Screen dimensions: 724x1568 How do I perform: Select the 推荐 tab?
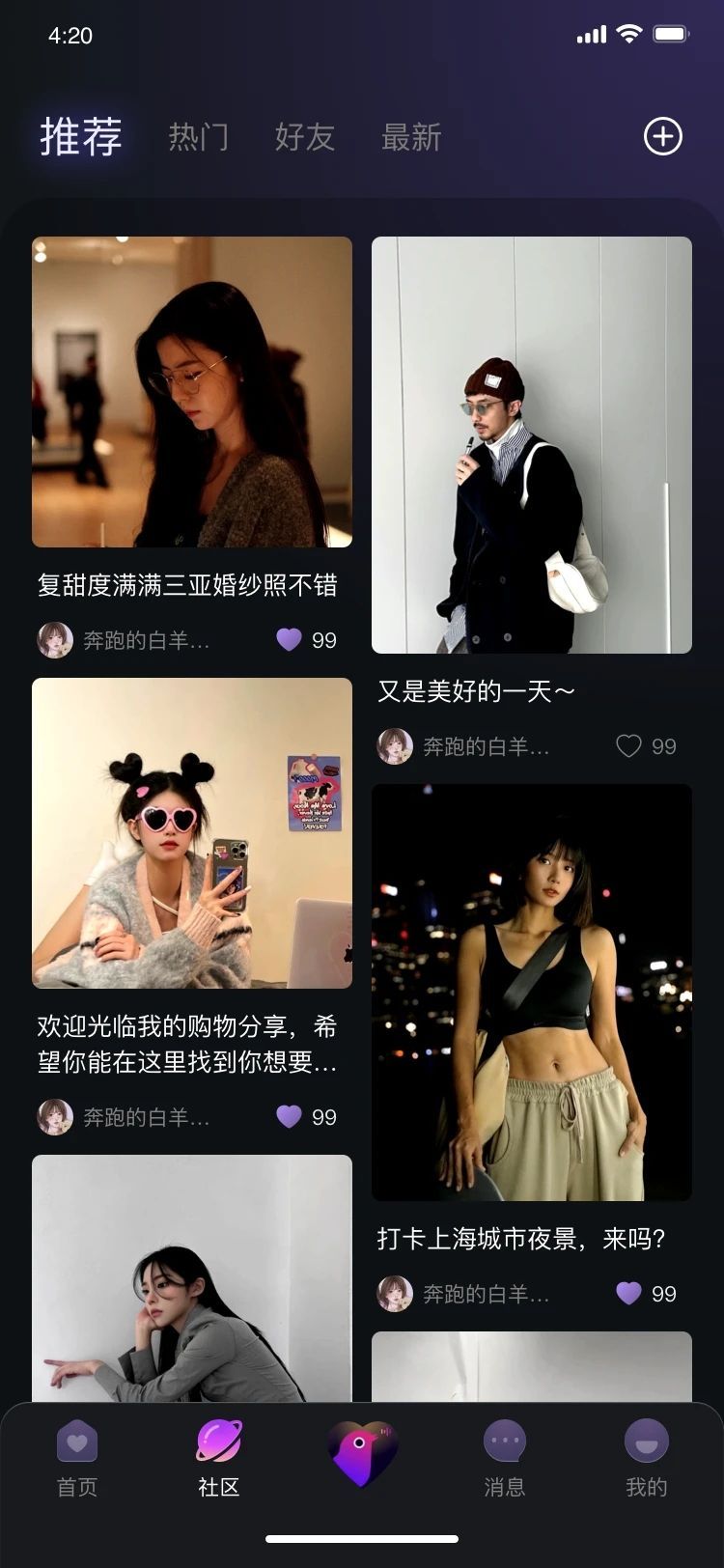point(81,137)
